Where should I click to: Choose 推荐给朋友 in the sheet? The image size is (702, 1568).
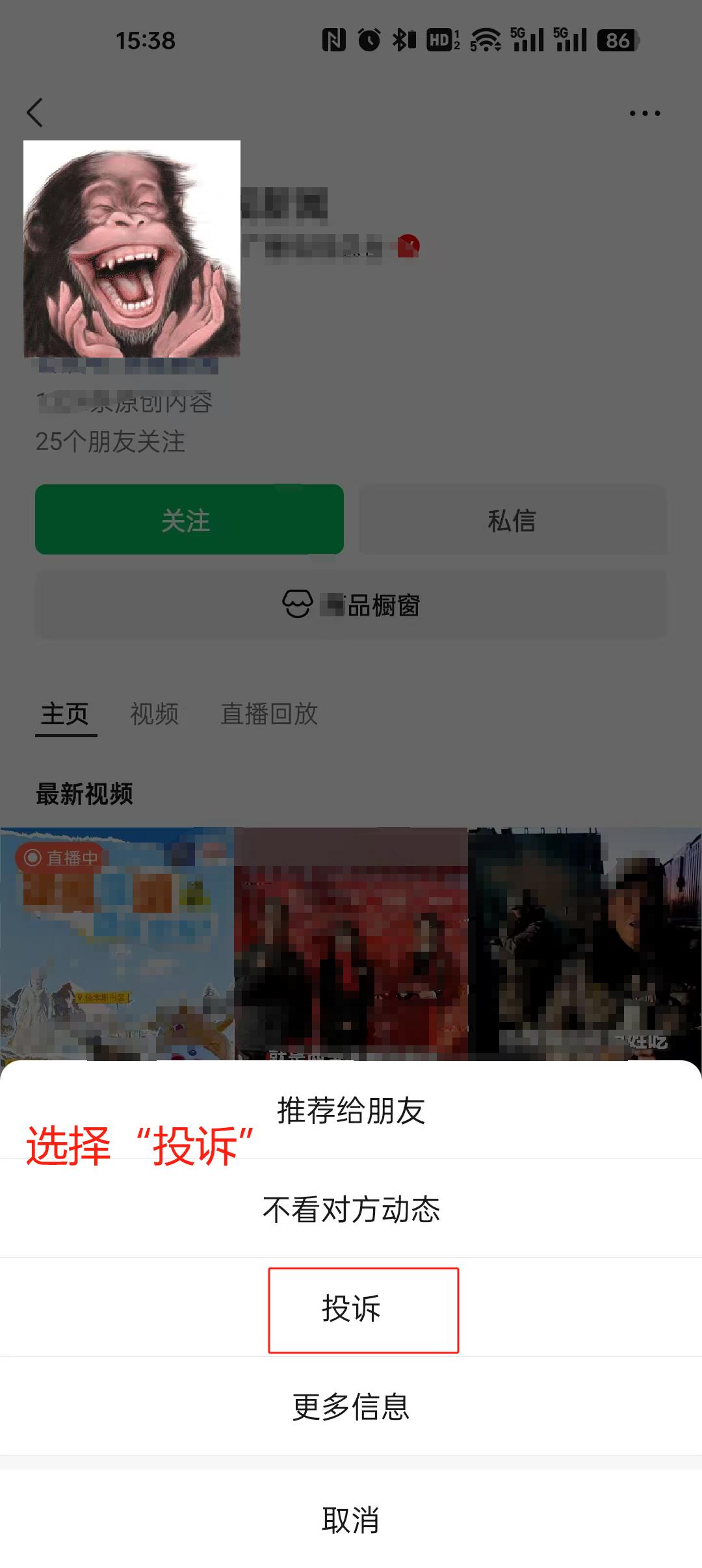click(x=351, y=1110)
